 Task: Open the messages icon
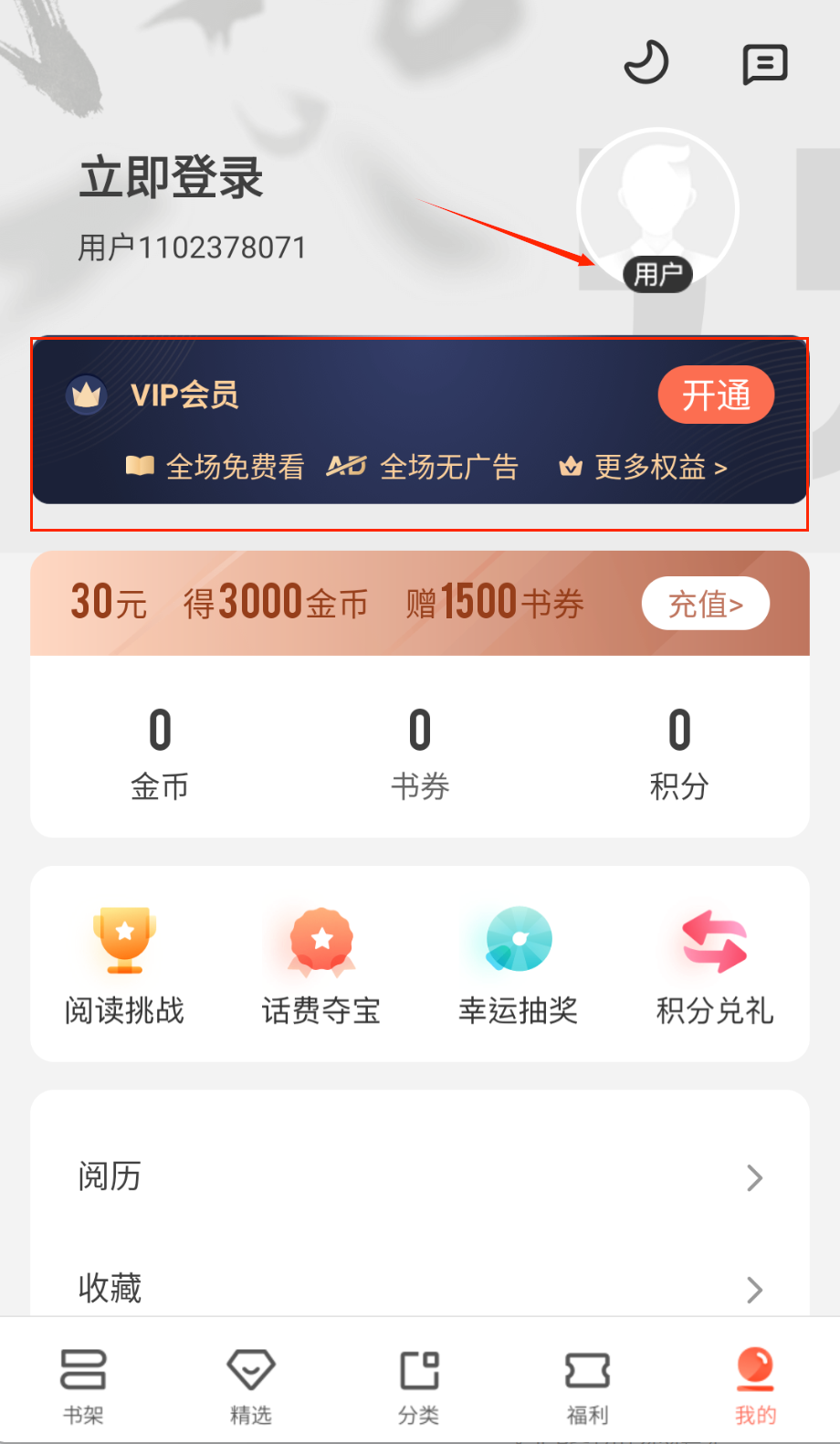tap(764, 64)
